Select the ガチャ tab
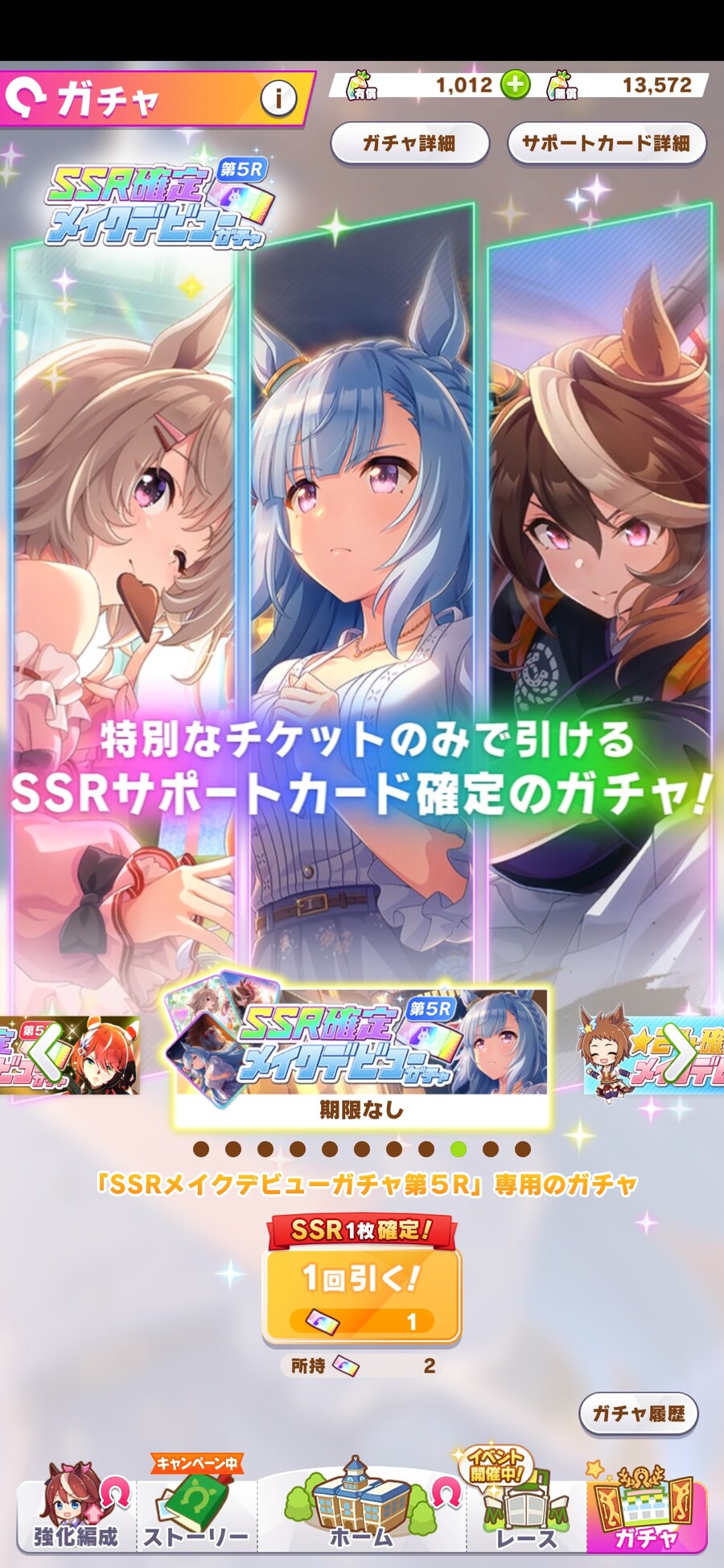 click(x=646, y=1508)
